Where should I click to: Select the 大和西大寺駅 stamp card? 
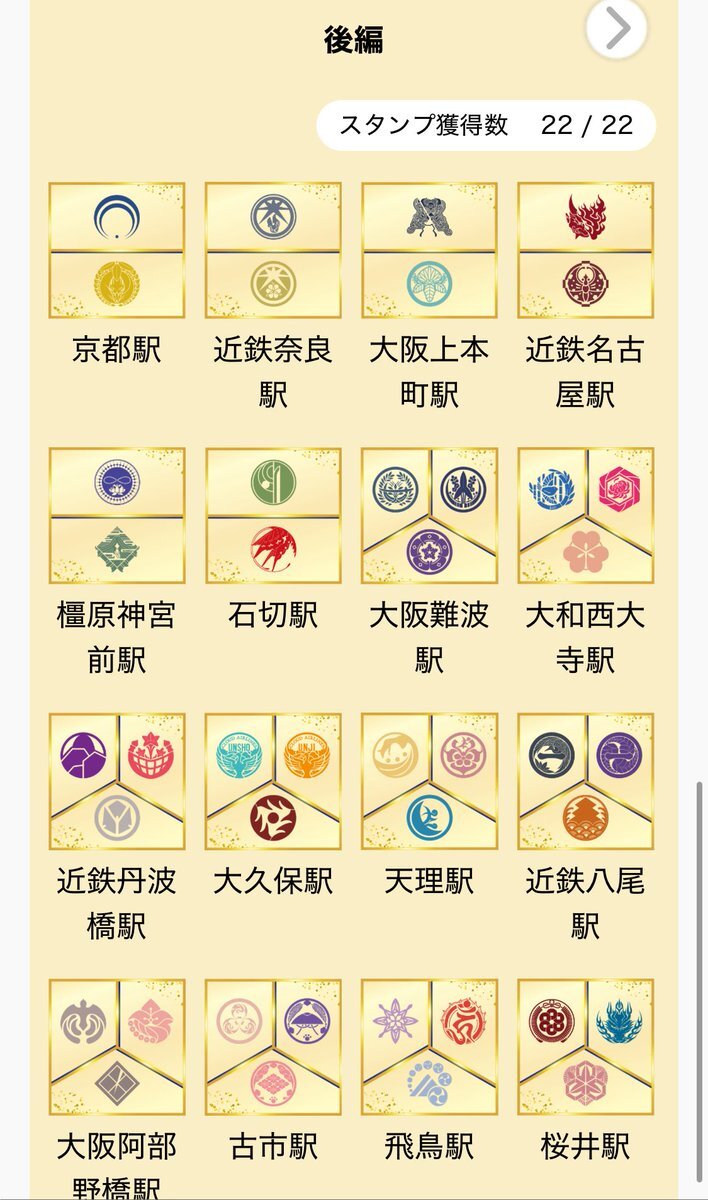tap(585, 515)
